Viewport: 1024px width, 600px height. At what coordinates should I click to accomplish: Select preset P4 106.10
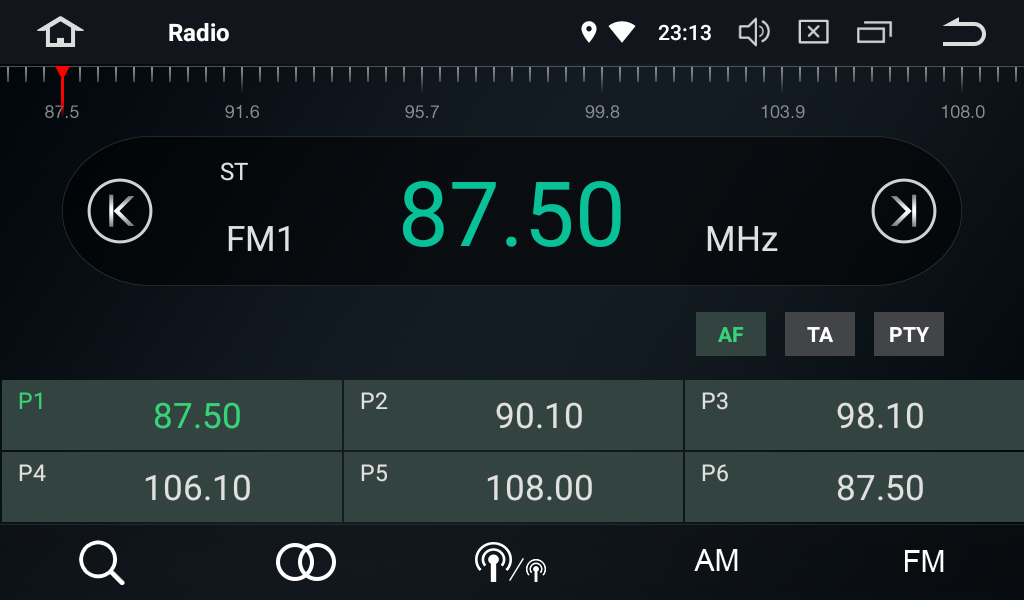[x=172, y=487]
